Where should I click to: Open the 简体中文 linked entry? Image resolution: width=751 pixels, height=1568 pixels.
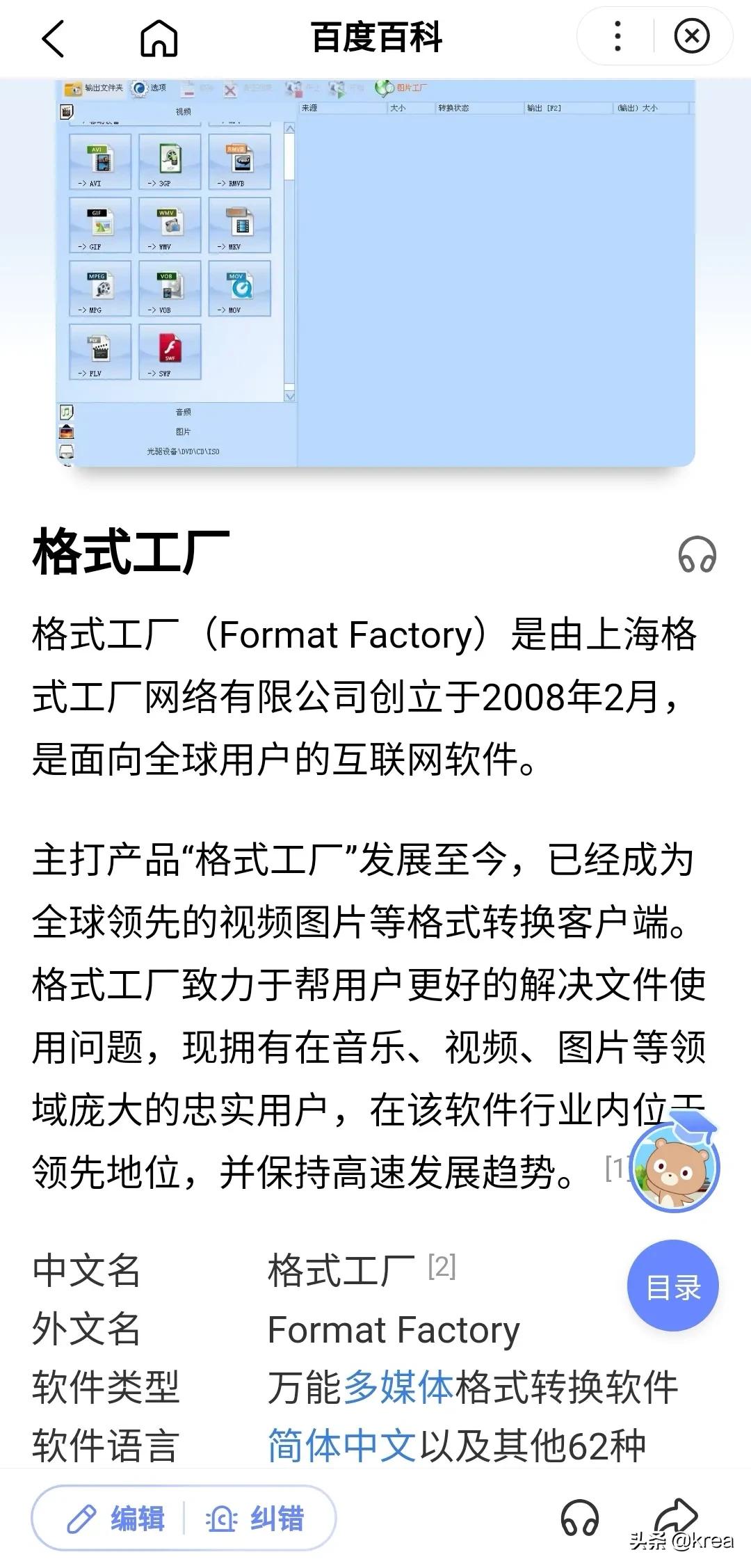341,1446
